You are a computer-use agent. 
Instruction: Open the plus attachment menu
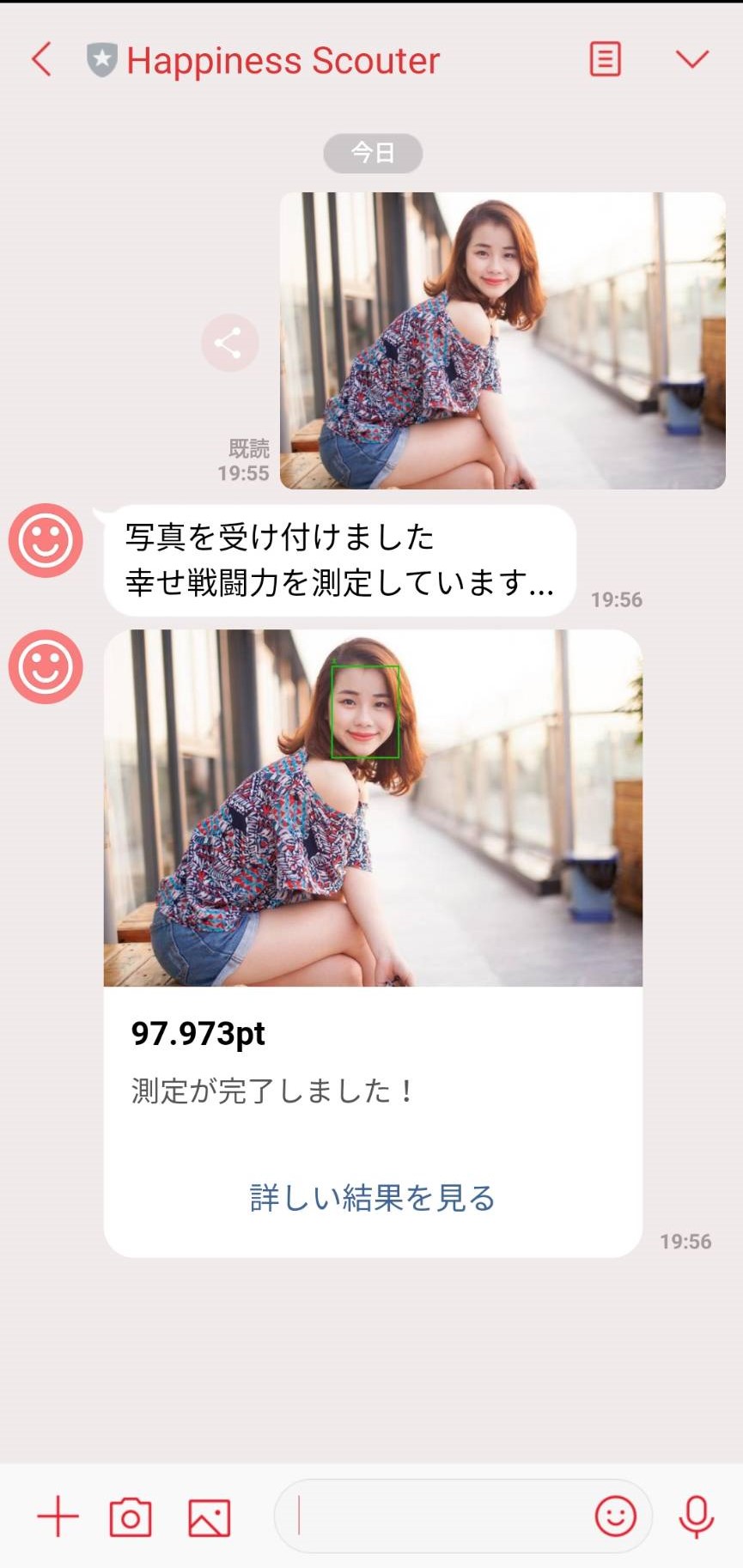click(x=58, y=1516)
